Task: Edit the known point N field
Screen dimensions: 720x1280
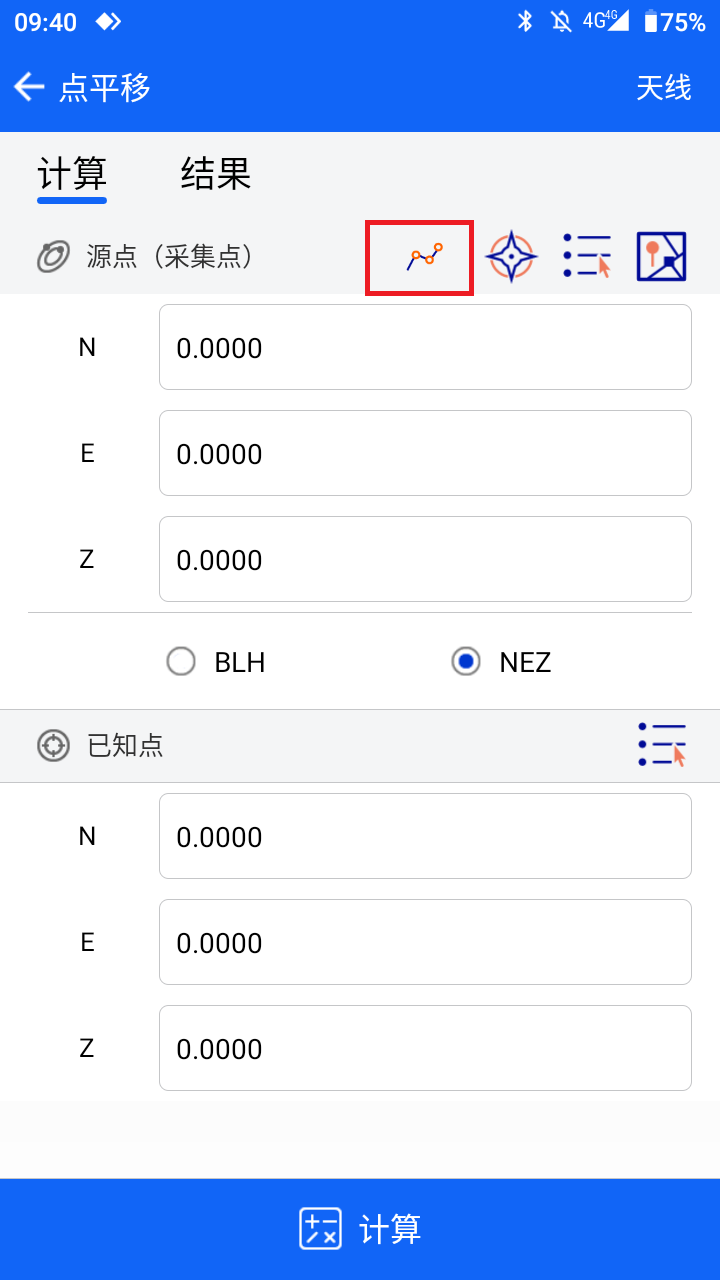Action: click(x=425, y=836)
